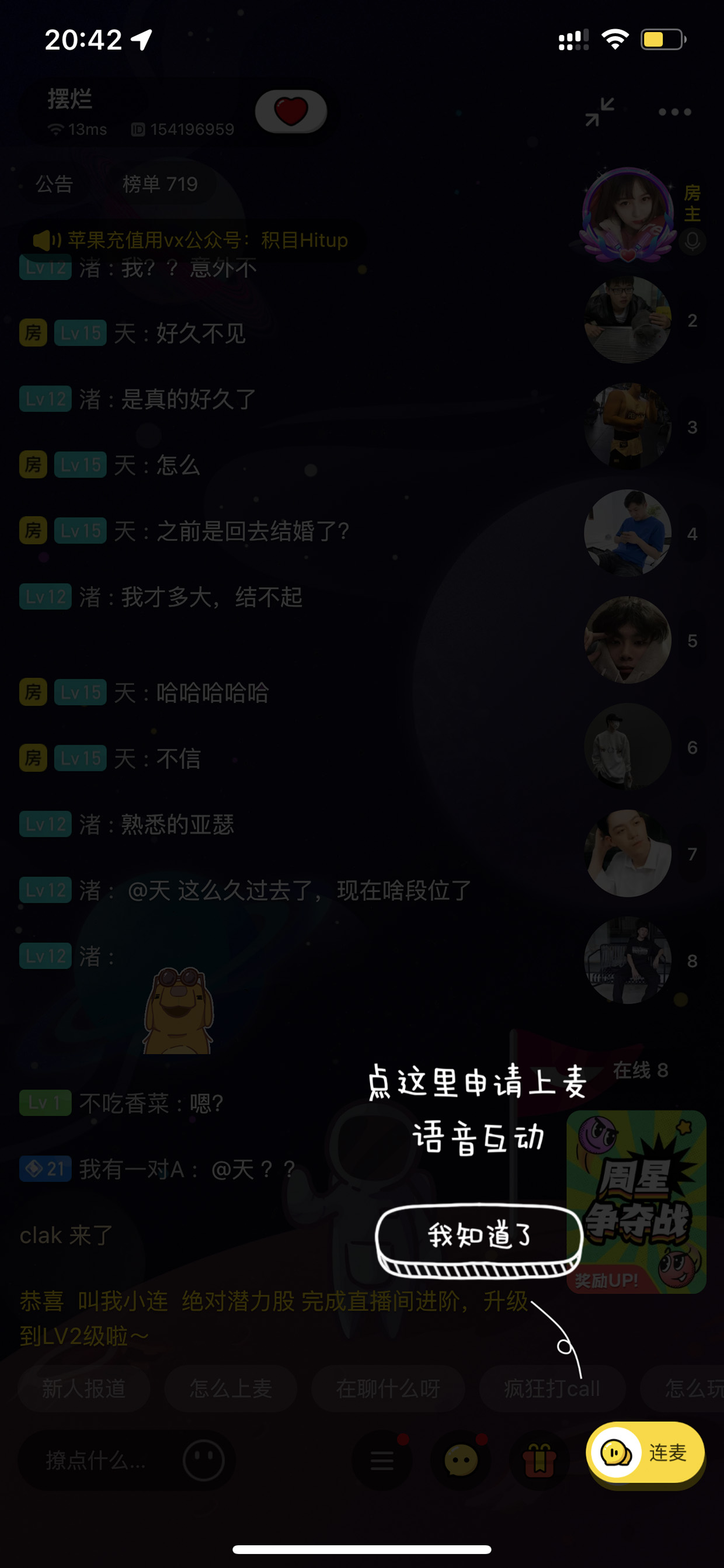Open the 公告 announcement tab

click(x=54, y=184)
